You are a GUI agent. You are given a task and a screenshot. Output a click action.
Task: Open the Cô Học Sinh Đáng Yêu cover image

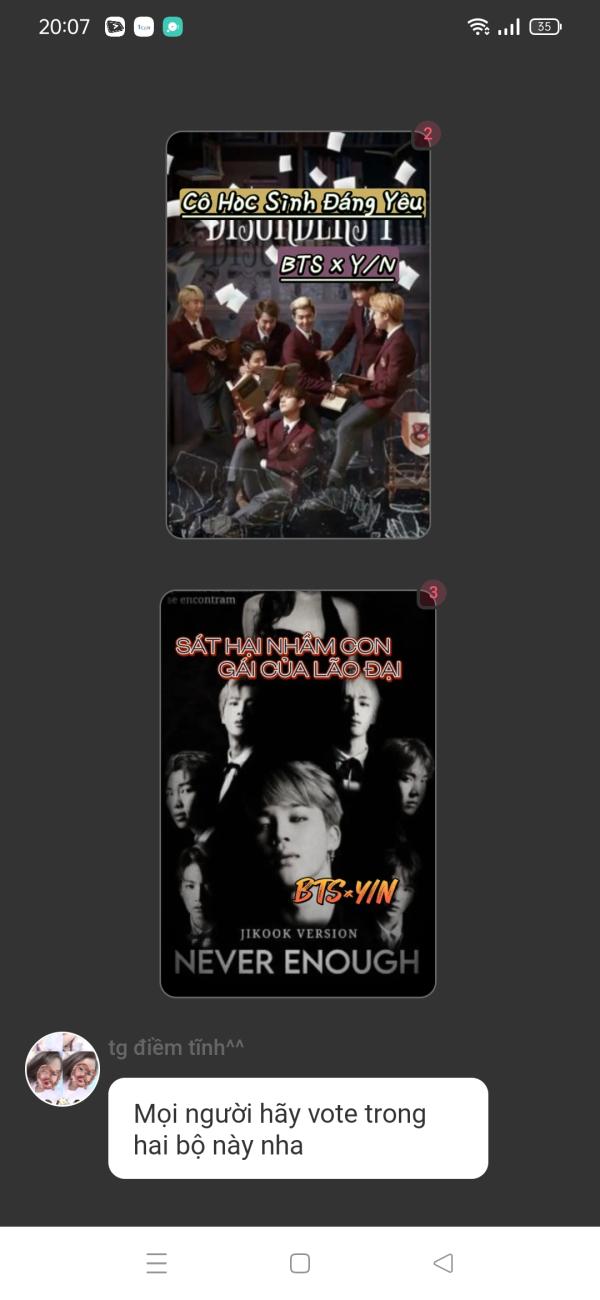click(x=298, y=335)
